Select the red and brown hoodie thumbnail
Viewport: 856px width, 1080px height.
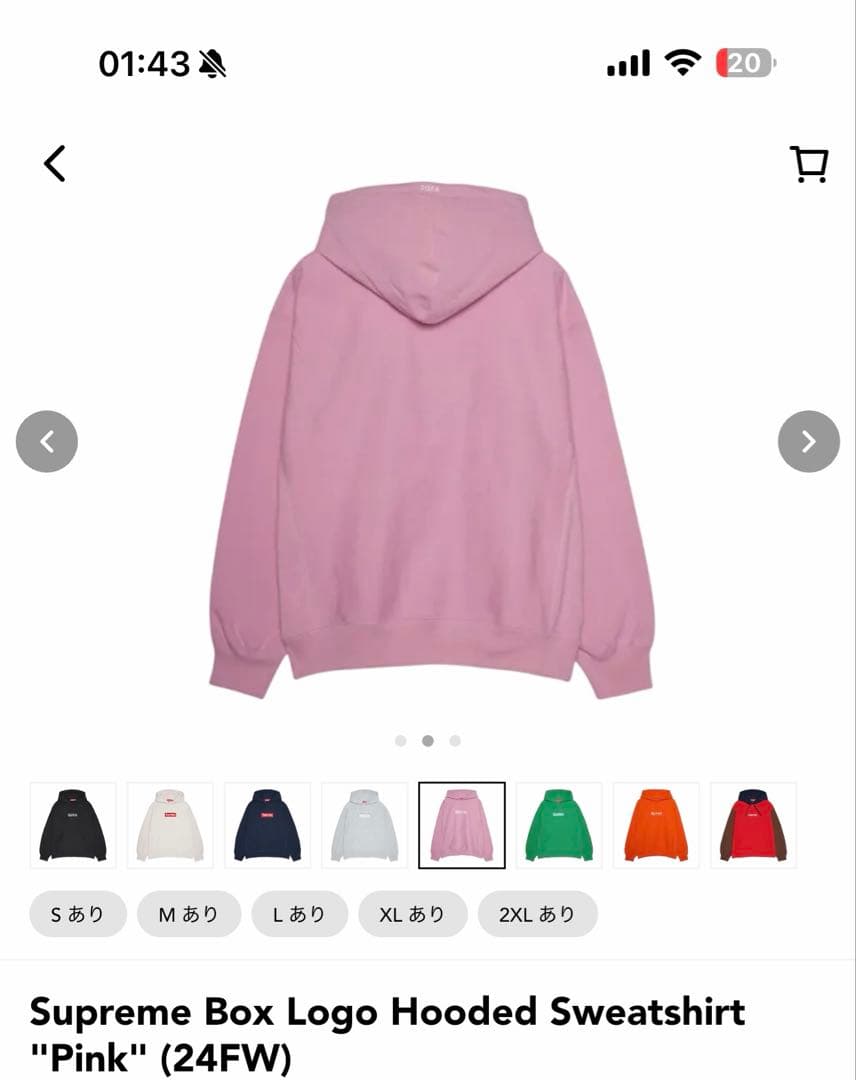tap(752, 826)
